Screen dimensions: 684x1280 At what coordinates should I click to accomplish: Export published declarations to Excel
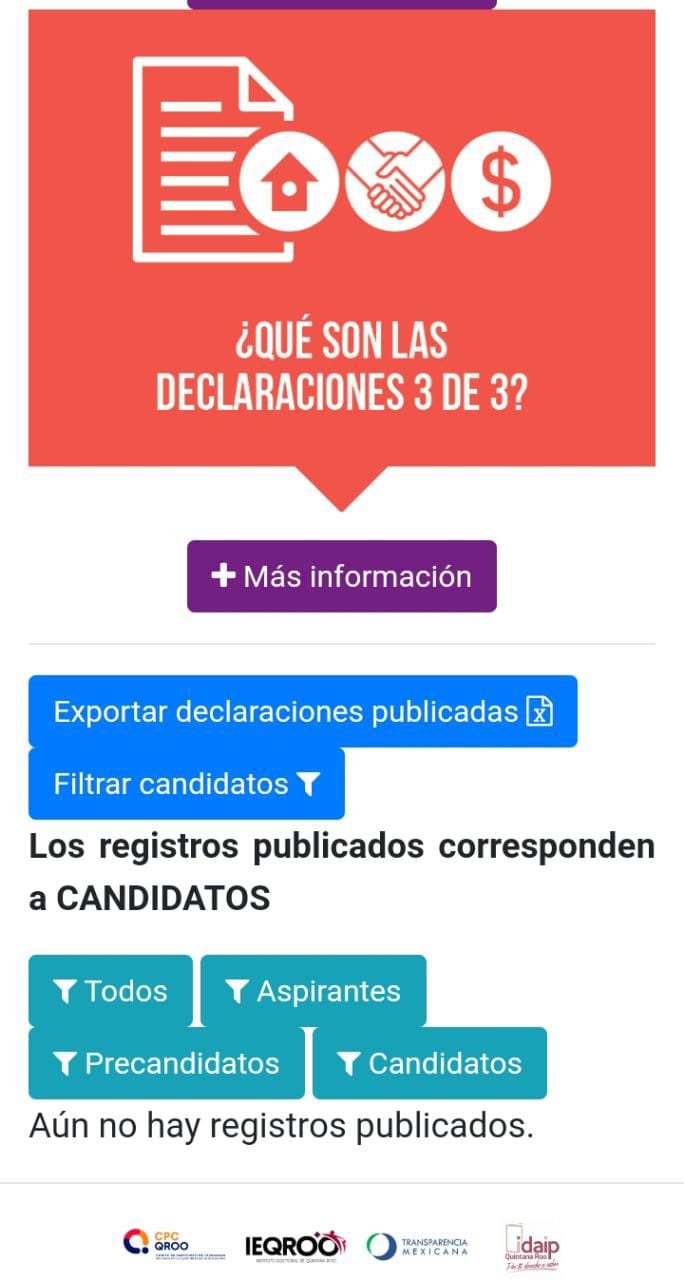pos(302,711)
